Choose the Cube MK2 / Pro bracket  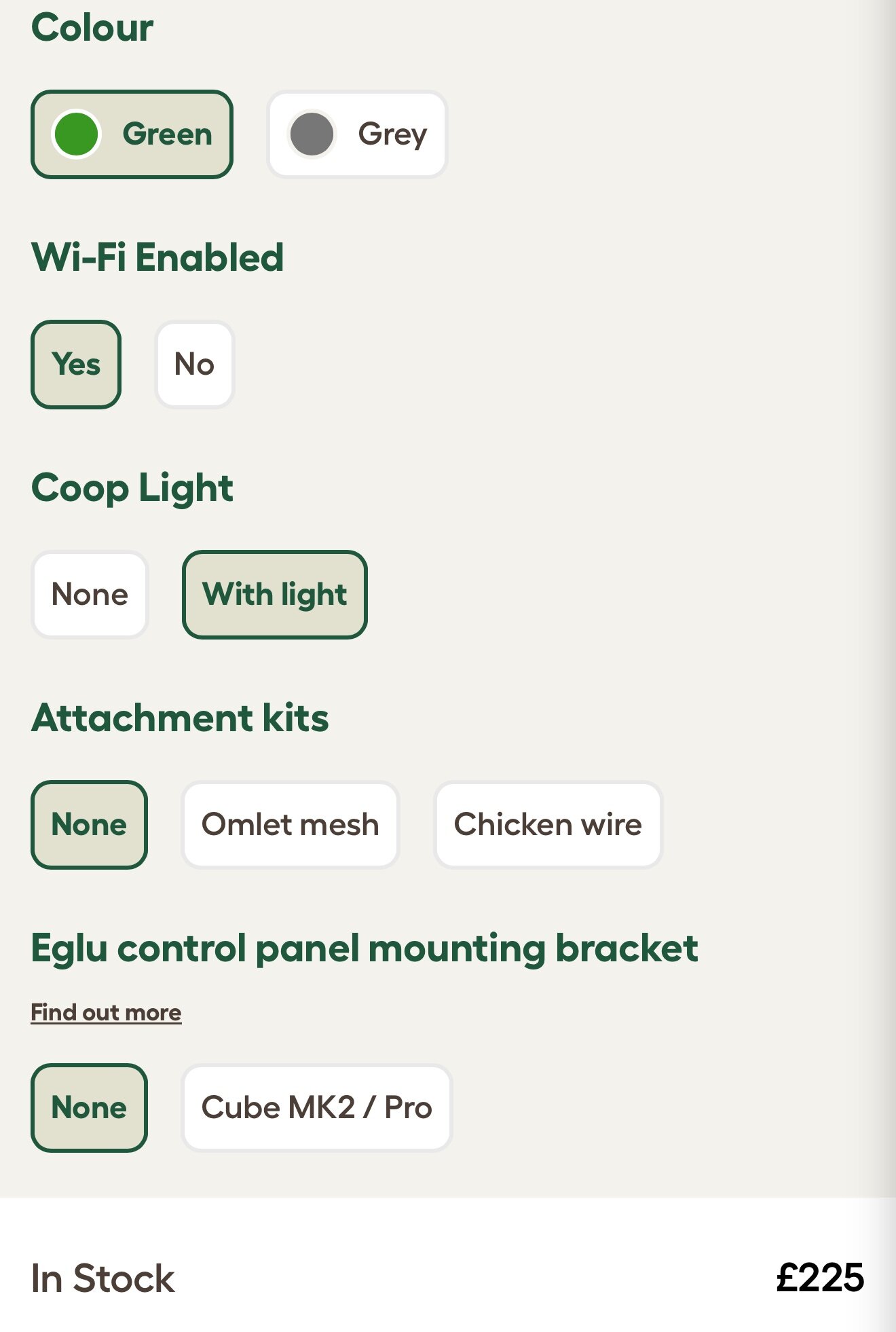pos(316,1108)
